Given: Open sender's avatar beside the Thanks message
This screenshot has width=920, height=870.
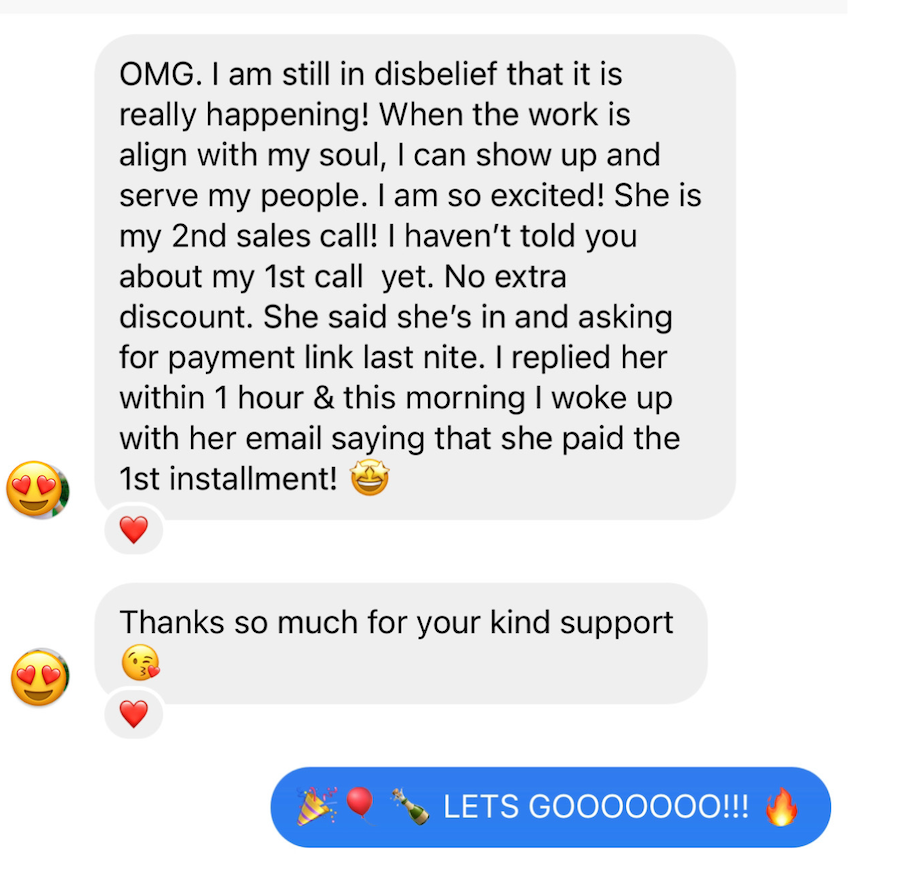Looking at the screenshot, I should [x=40, y=678].
